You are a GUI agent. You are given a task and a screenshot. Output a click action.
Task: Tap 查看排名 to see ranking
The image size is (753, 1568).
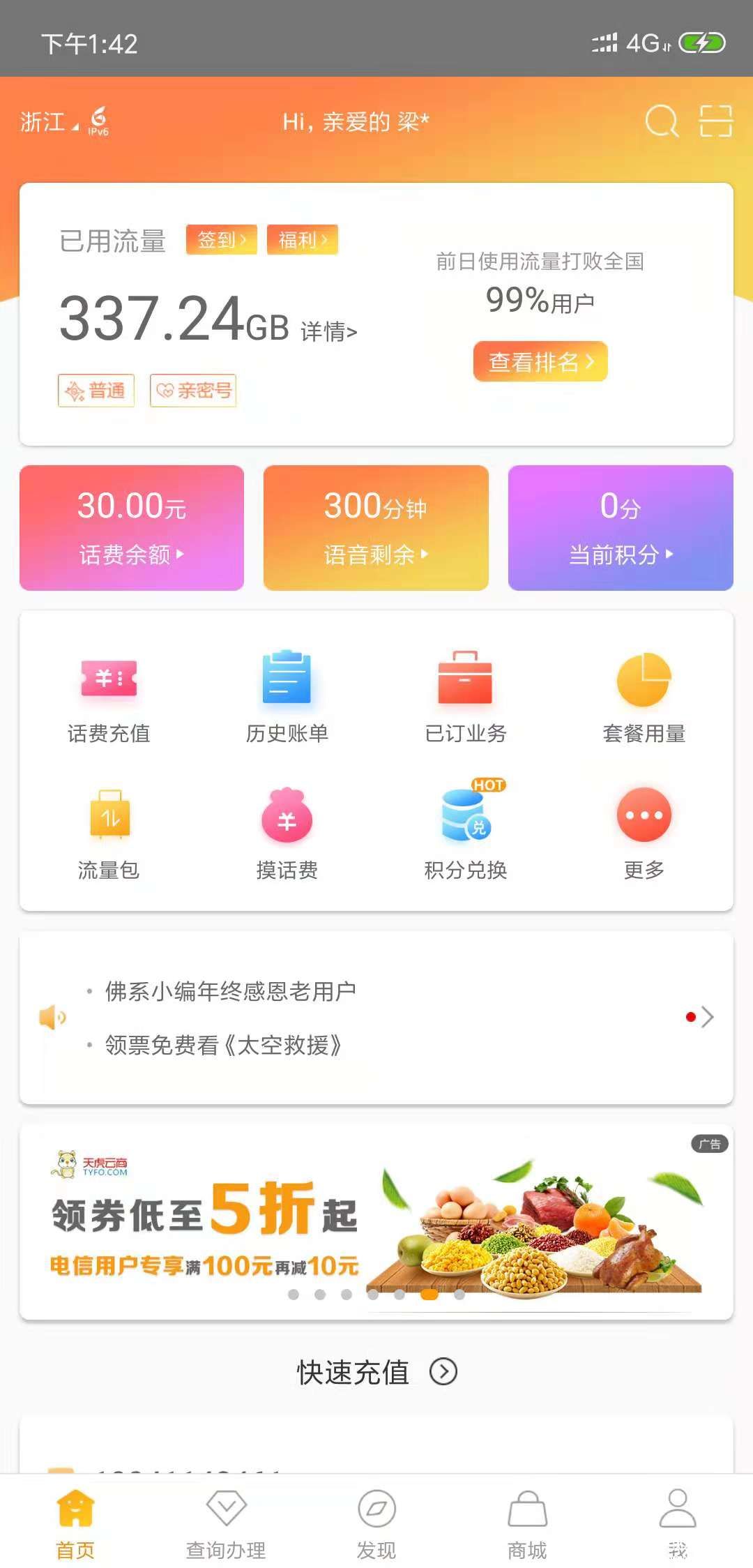point(540,361)
